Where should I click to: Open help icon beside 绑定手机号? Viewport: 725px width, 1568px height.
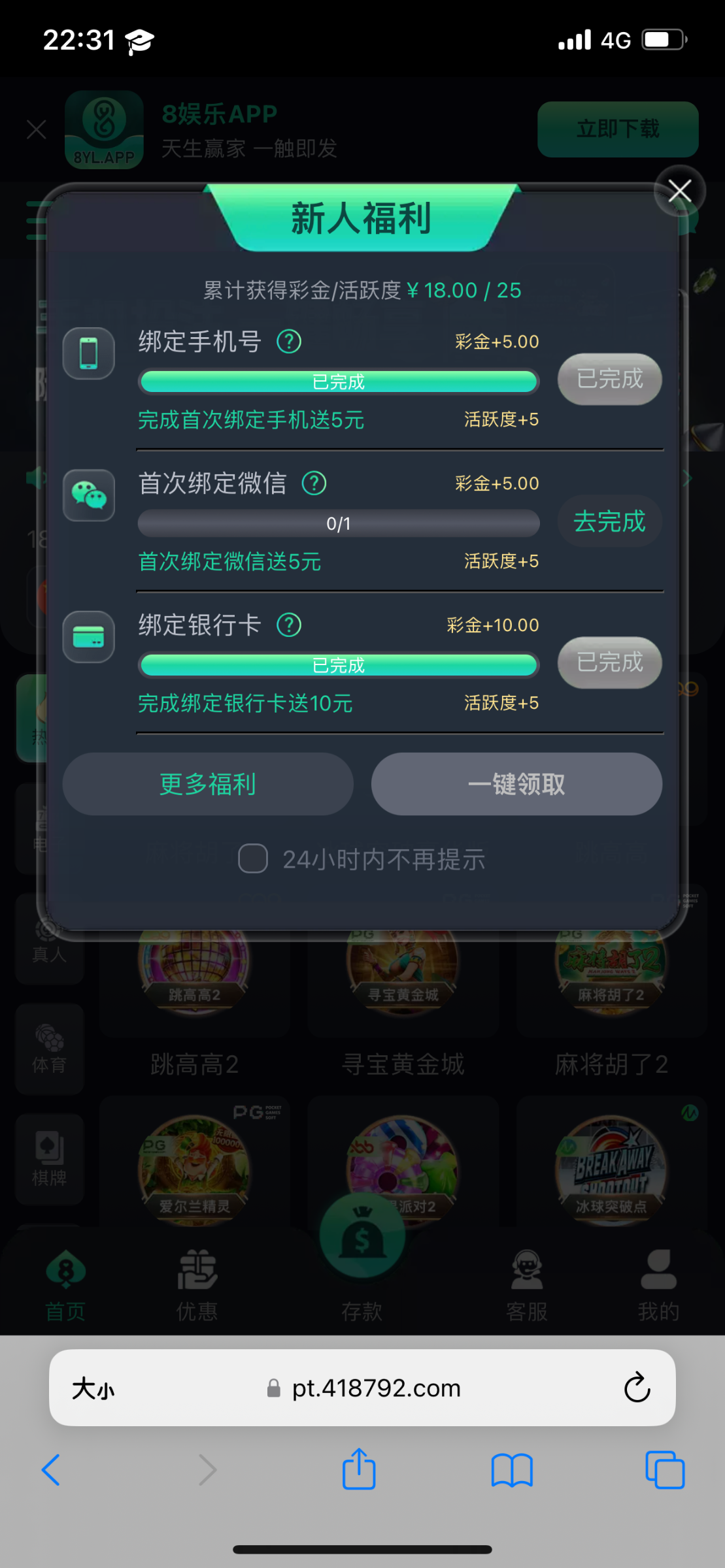coord(289,341)
